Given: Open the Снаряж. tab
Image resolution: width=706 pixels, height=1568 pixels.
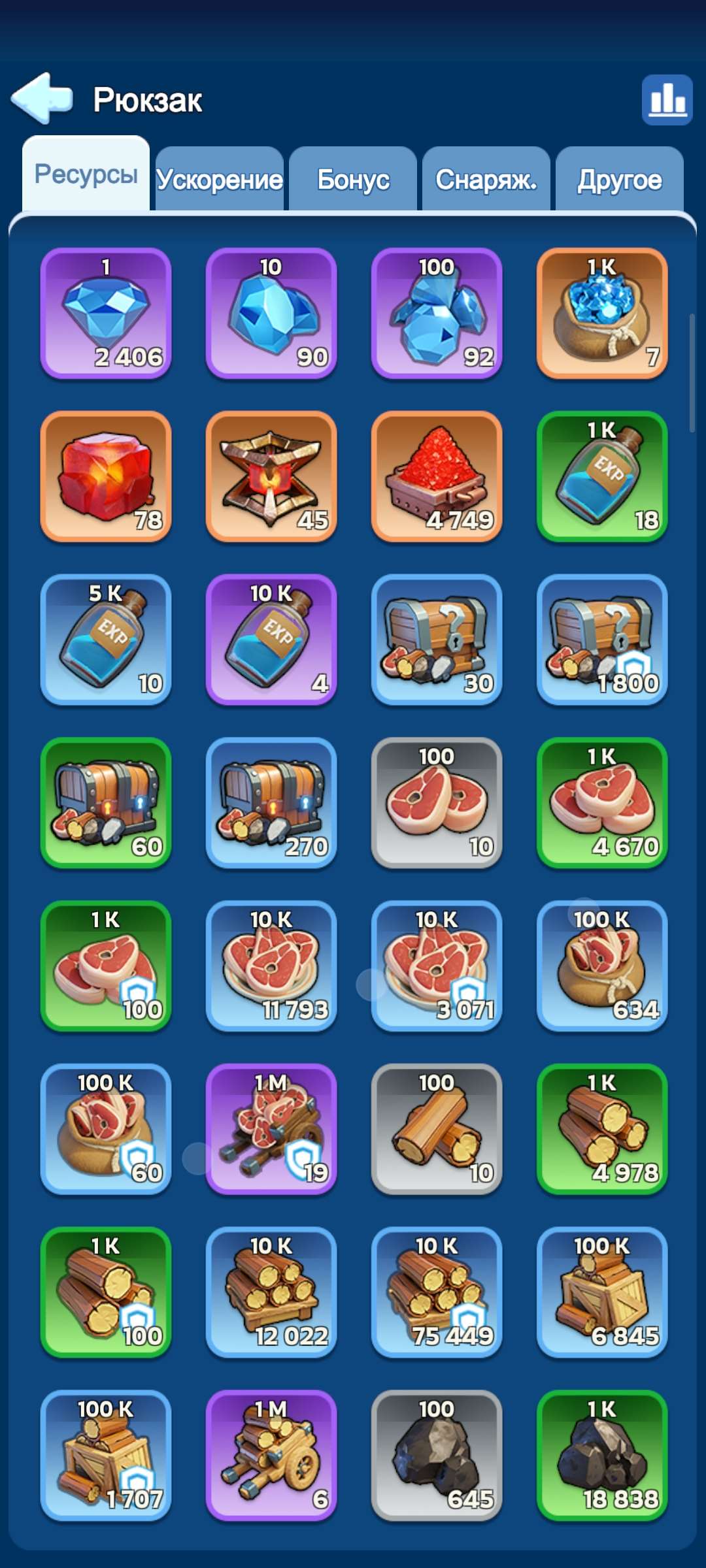Looking at the screenshot, I should click(x=486, y=179).
